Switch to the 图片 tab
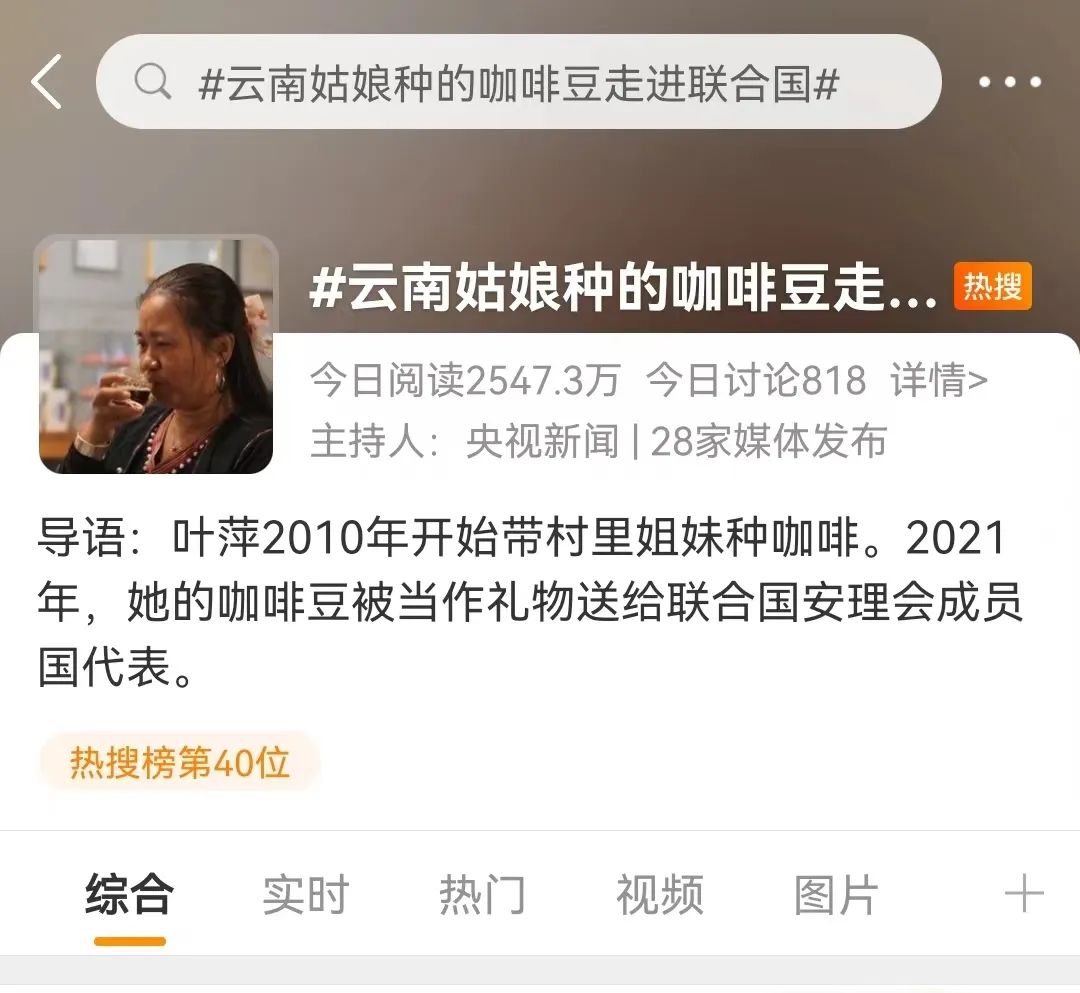The height and width of the screenshot is (993, 1080). tap(836, 894)
